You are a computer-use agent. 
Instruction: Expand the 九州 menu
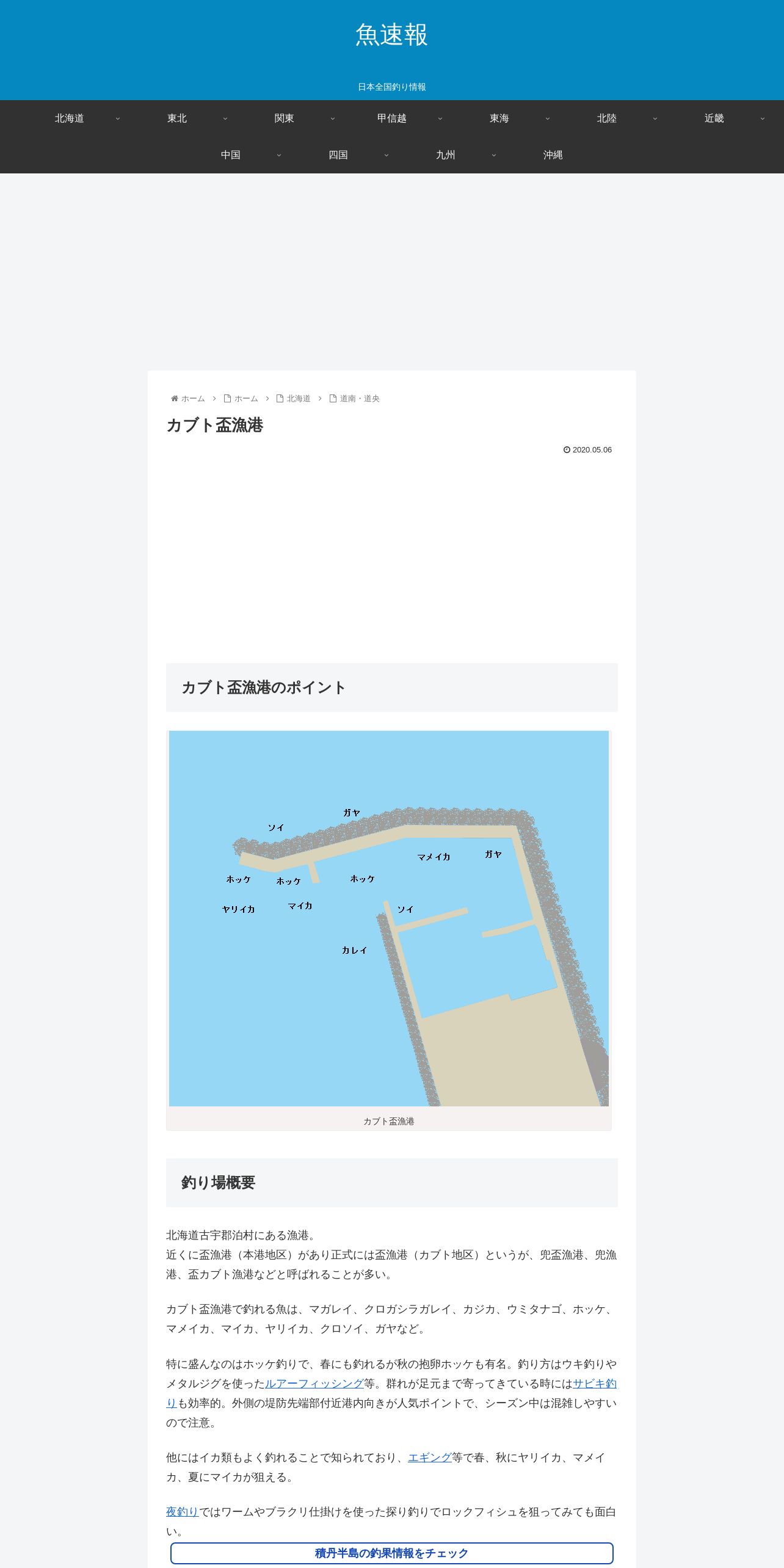[x=446, y=155]
